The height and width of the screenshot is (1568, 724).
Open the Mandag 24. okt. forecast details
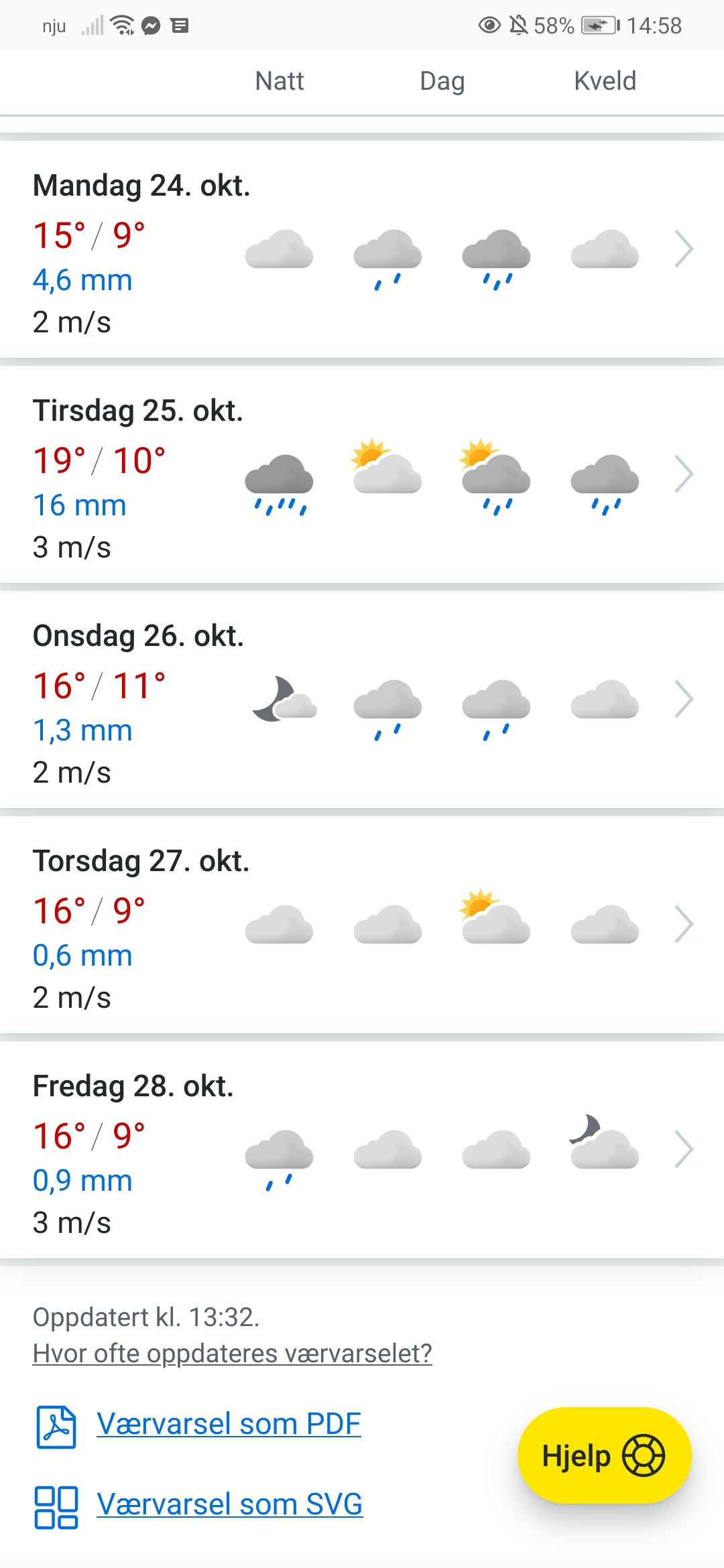(682, 249)
